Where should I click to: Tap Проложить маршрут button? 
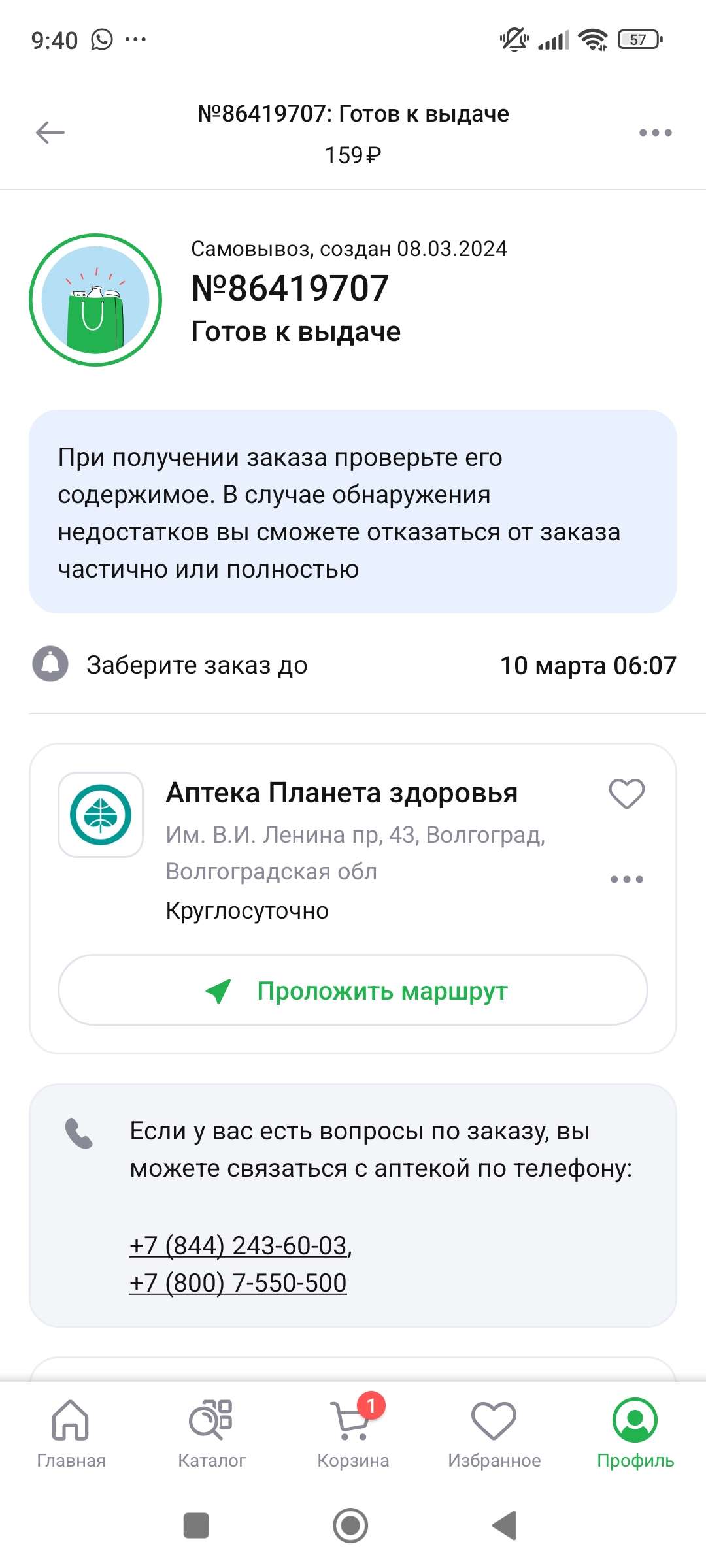click(x=353, y=990)
